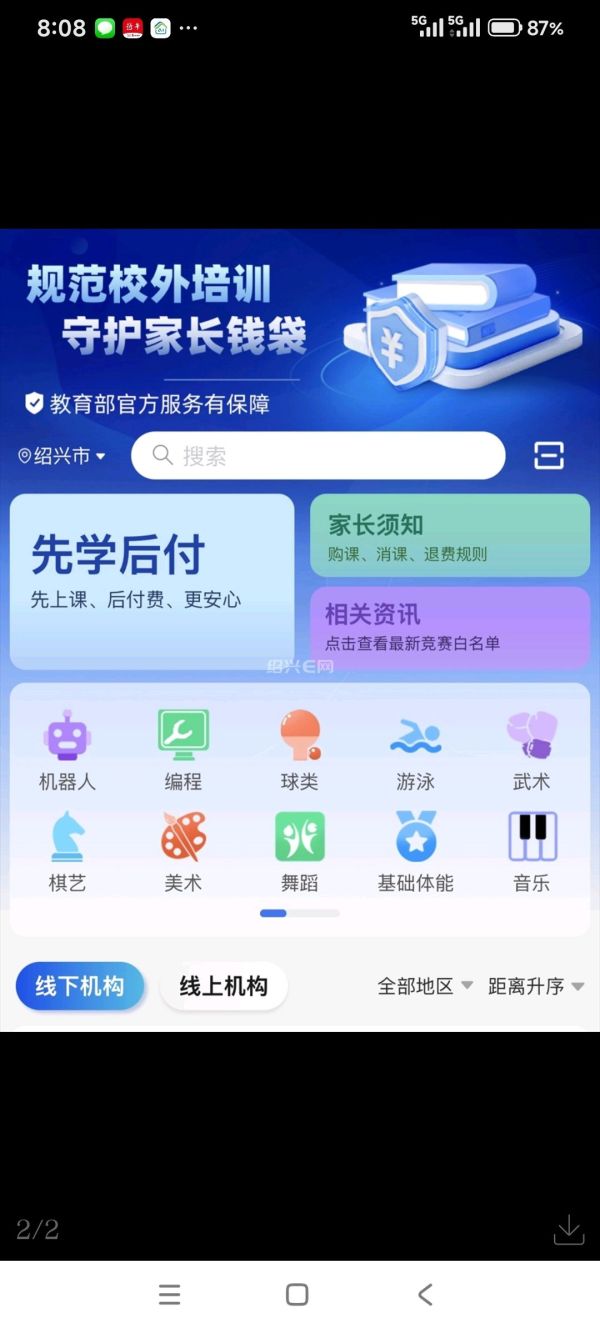
Task: Download the image being viewed
Action: pos(568,1229)
